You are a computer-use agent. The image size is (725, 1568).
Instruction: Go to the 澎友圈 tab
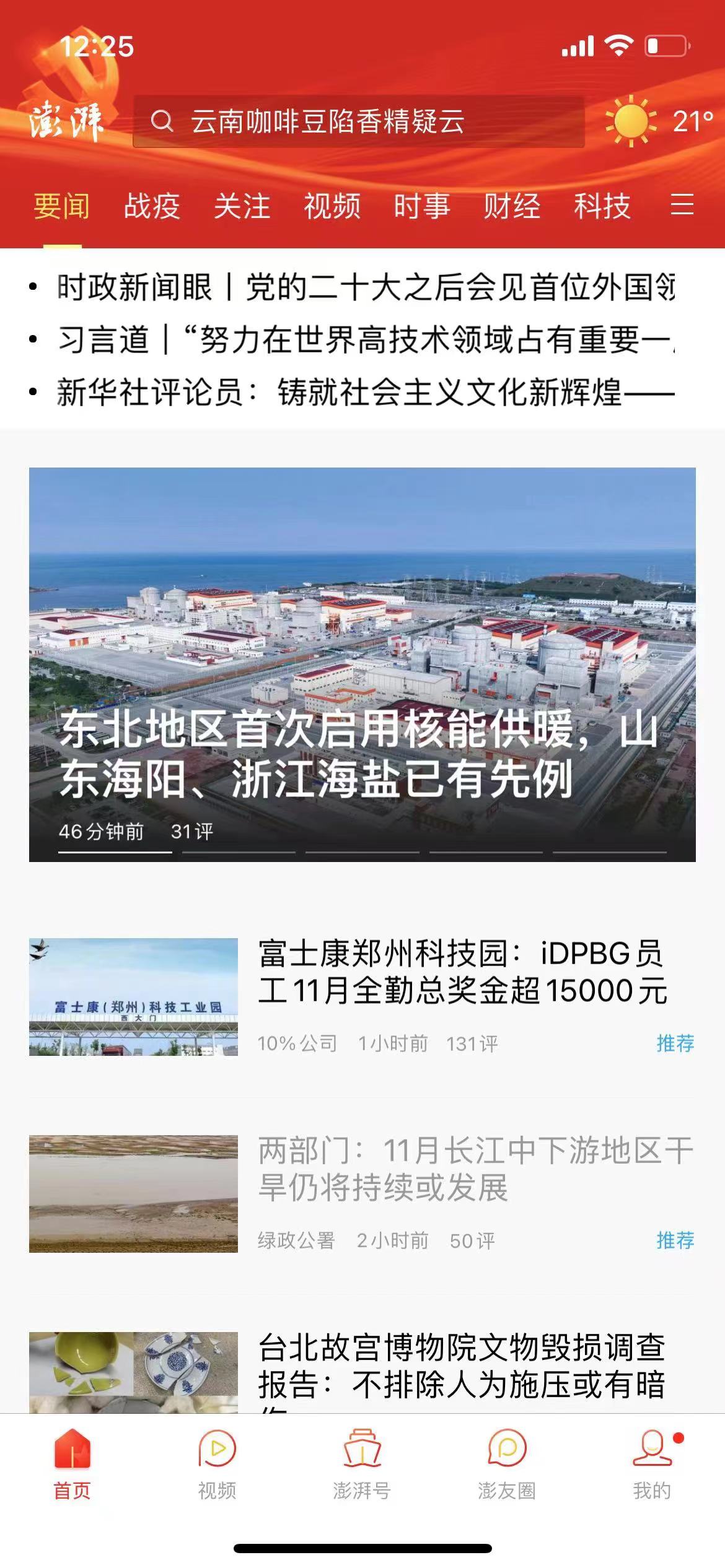tap(507, 1464)
